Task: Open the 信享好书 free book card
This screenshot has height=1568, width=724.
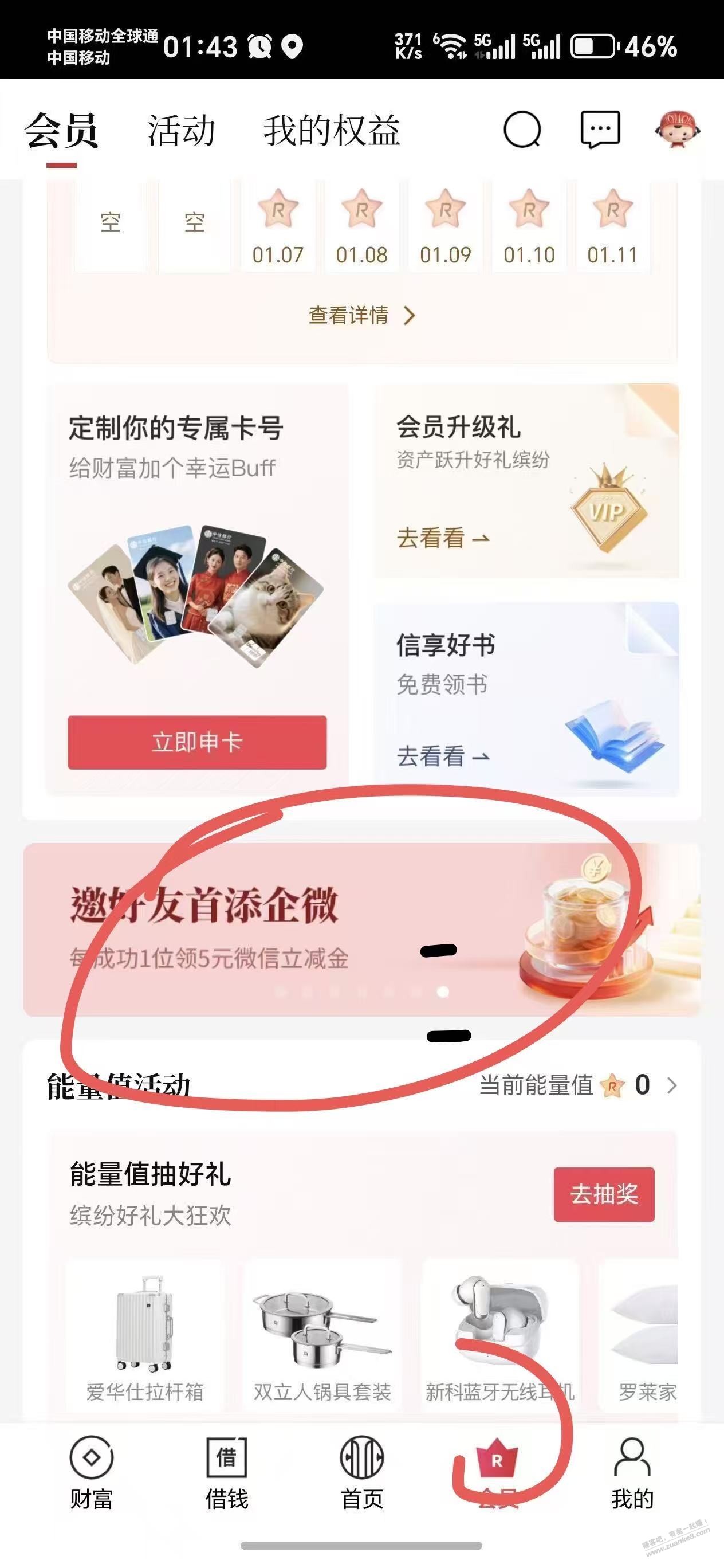Action: point(526,699)
